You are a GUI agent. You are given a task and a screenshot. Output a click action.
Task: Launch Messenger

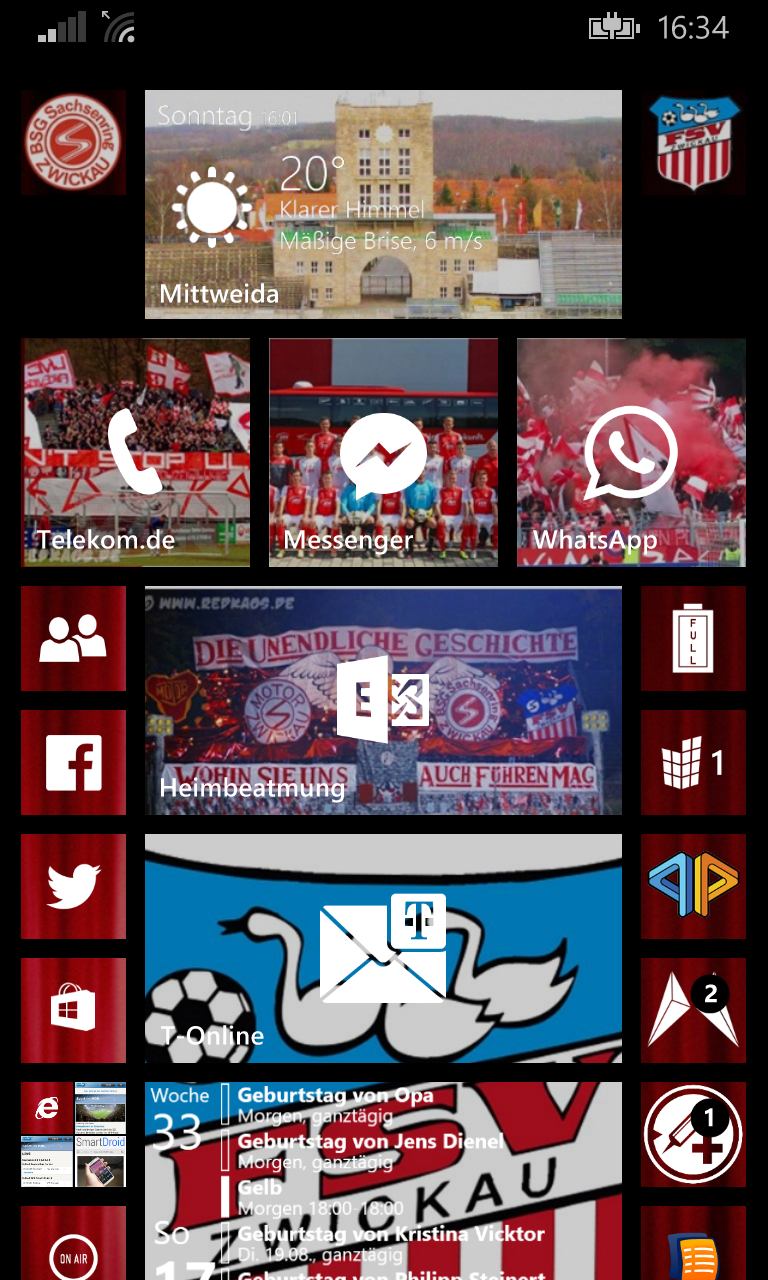(383, 452)
